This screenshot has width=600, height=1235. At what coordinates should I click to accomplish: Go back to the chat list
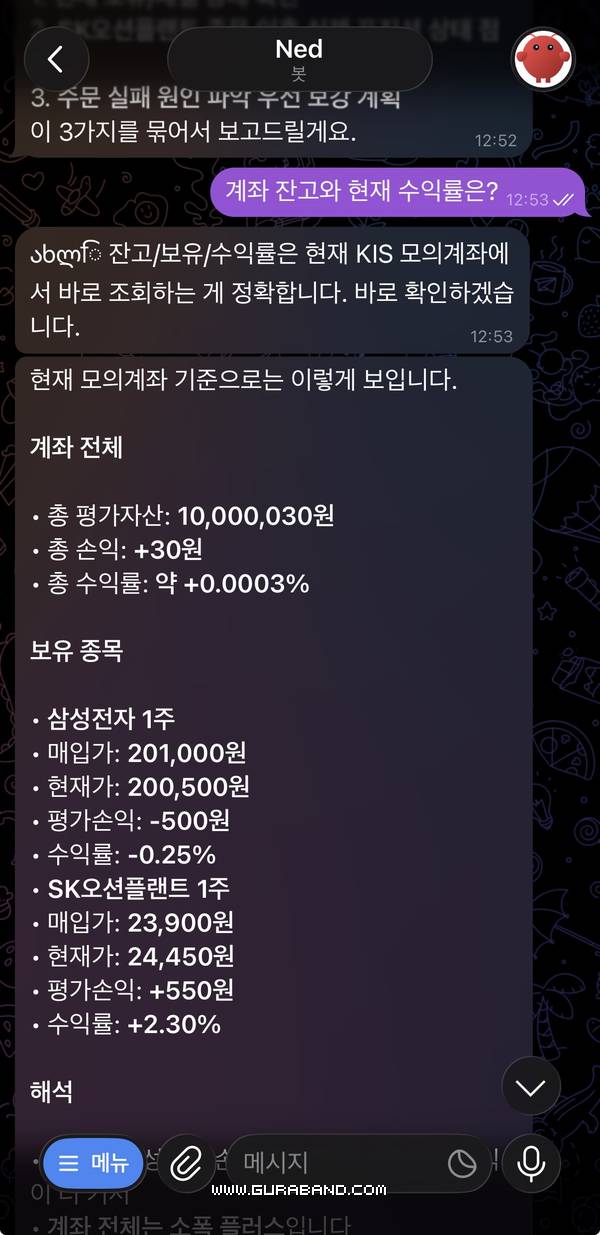pos(56,59)
